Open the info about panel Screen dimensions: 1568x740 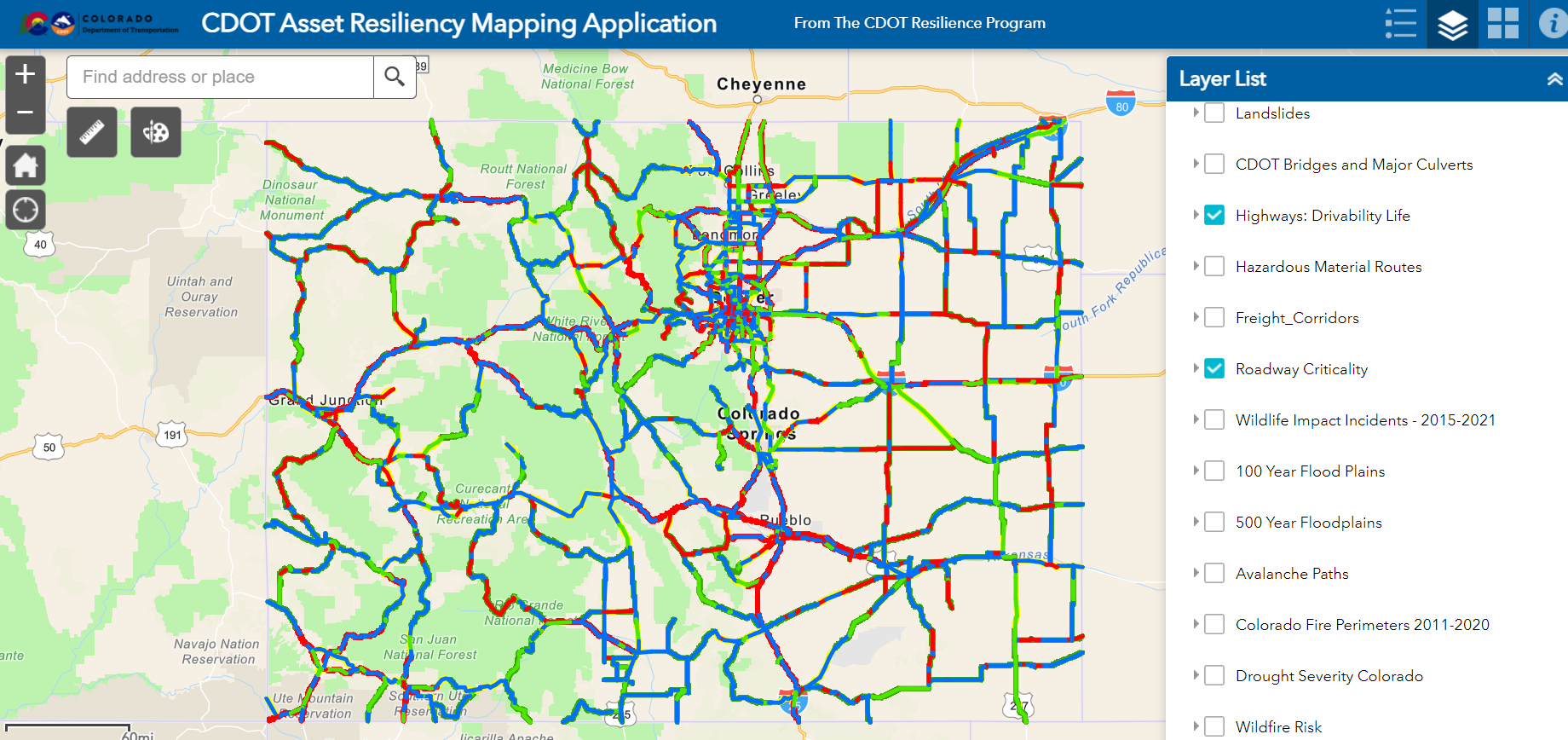pyautogui.click(x=1552, y=24)
